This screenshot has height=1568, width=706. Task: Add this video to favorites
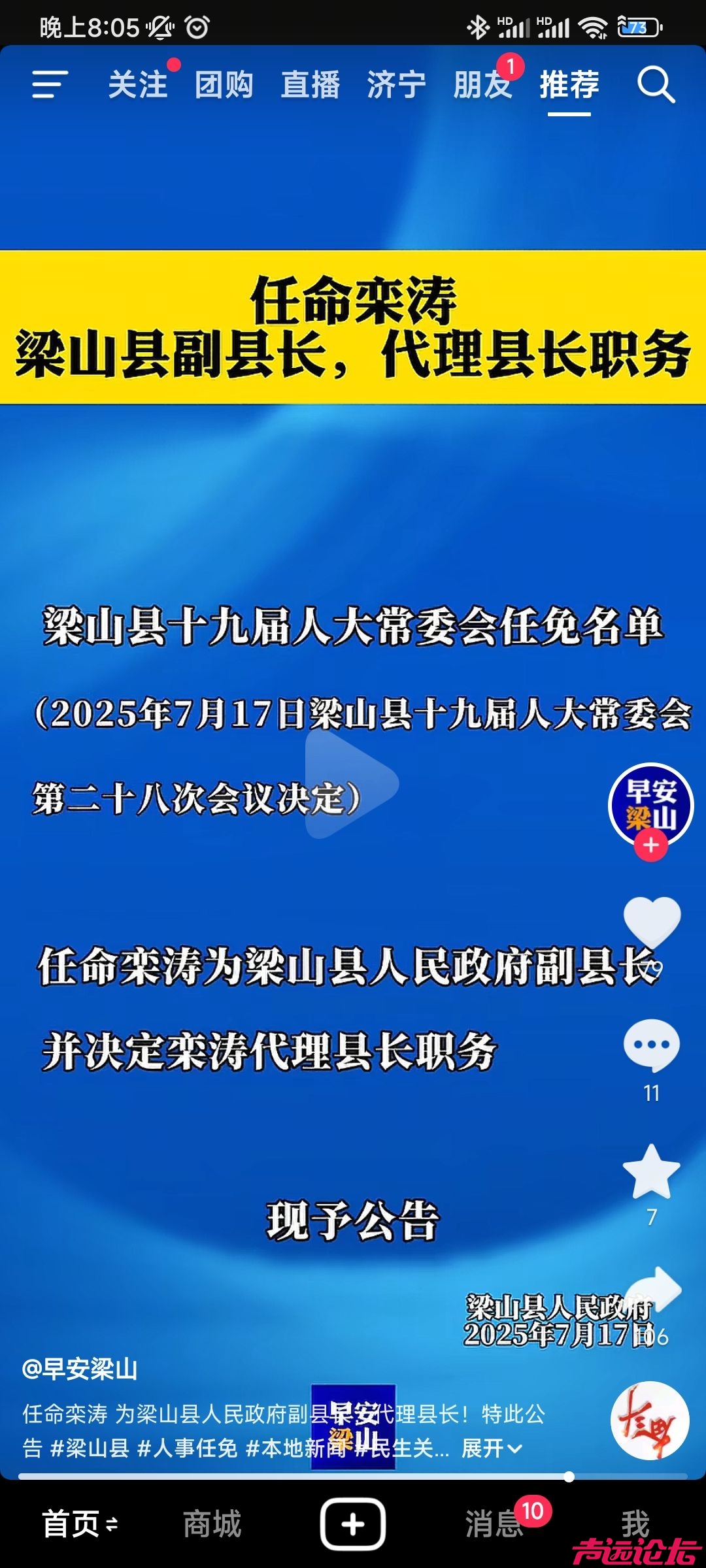651,1172
